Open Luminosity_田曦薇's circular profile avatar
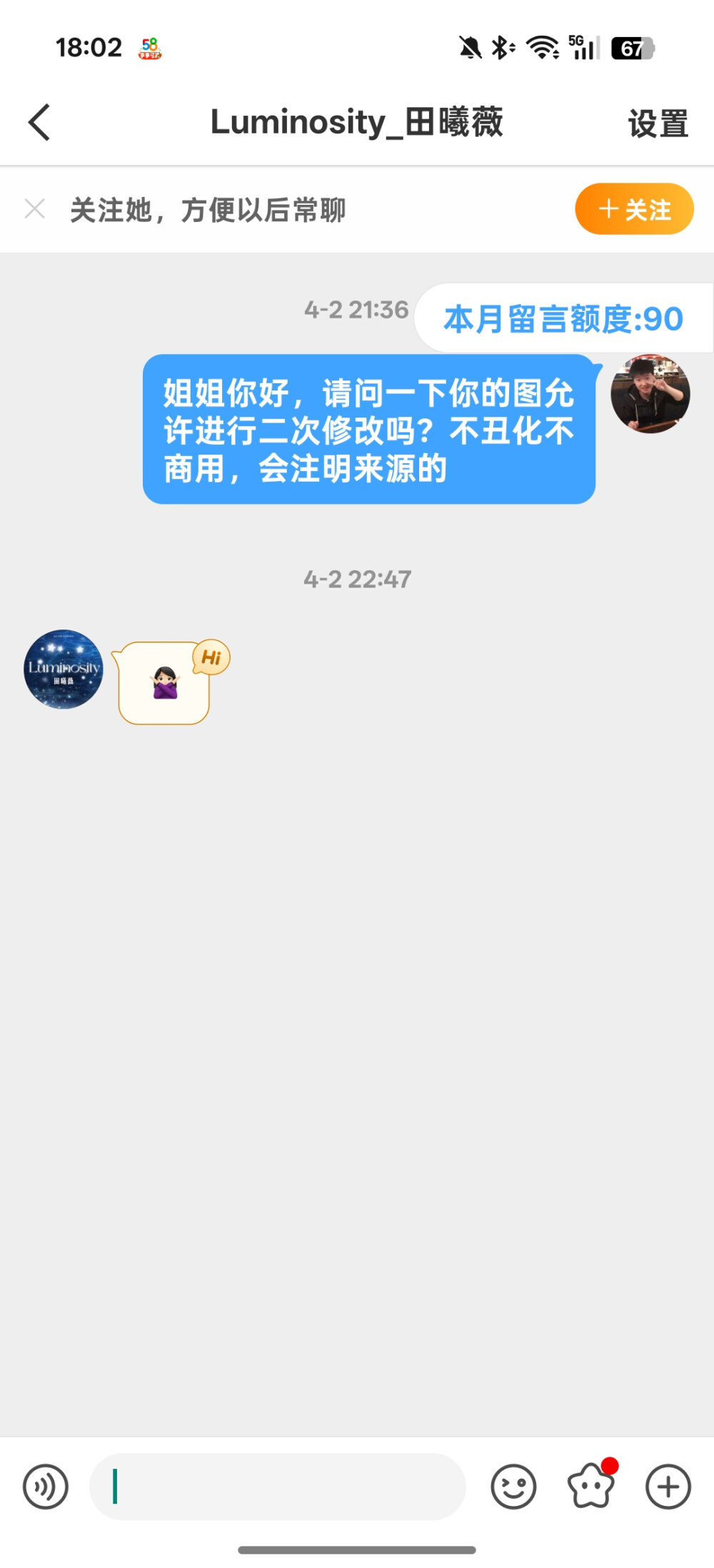 62,669
